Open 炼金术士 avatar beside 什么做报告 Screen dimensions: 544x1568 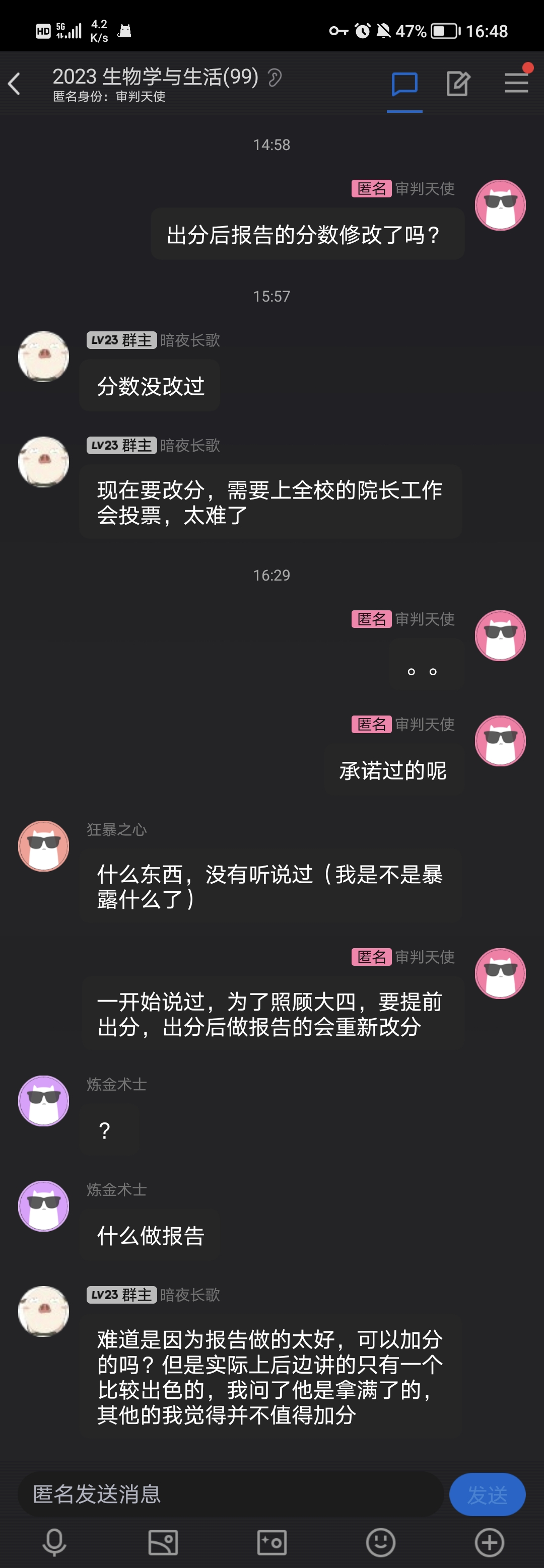43,1206
